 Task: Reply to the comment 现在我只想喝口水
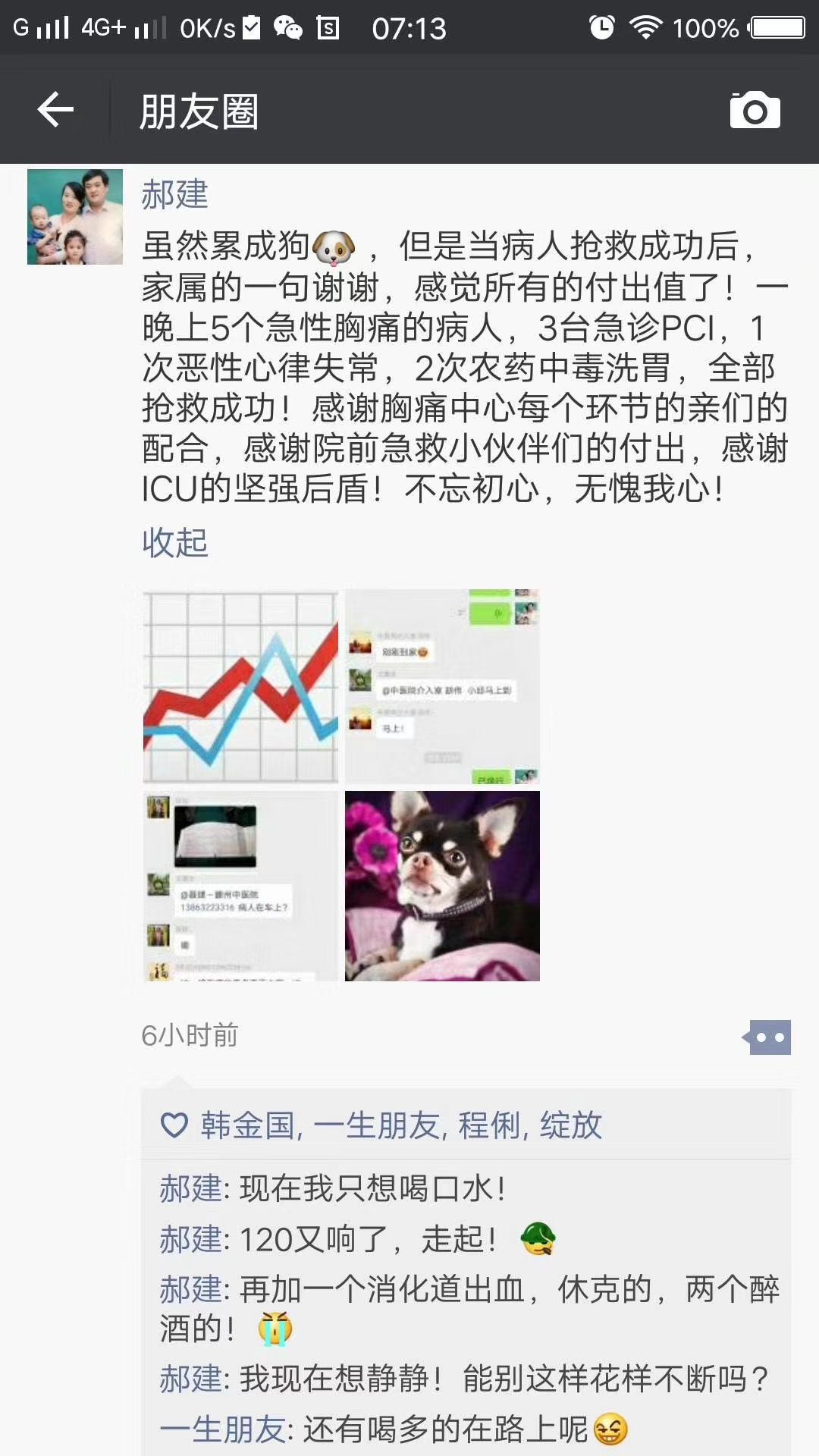point(372,1189)
